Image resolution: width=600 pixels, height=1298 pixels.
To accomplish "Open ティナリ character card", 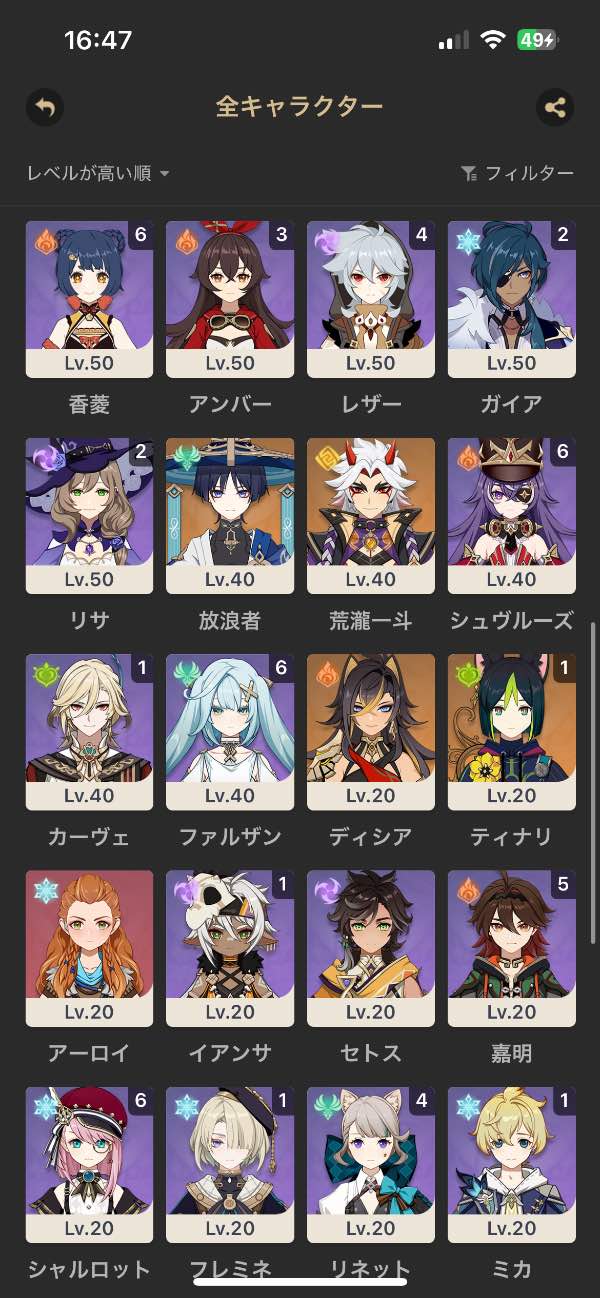I will (512, 732).
